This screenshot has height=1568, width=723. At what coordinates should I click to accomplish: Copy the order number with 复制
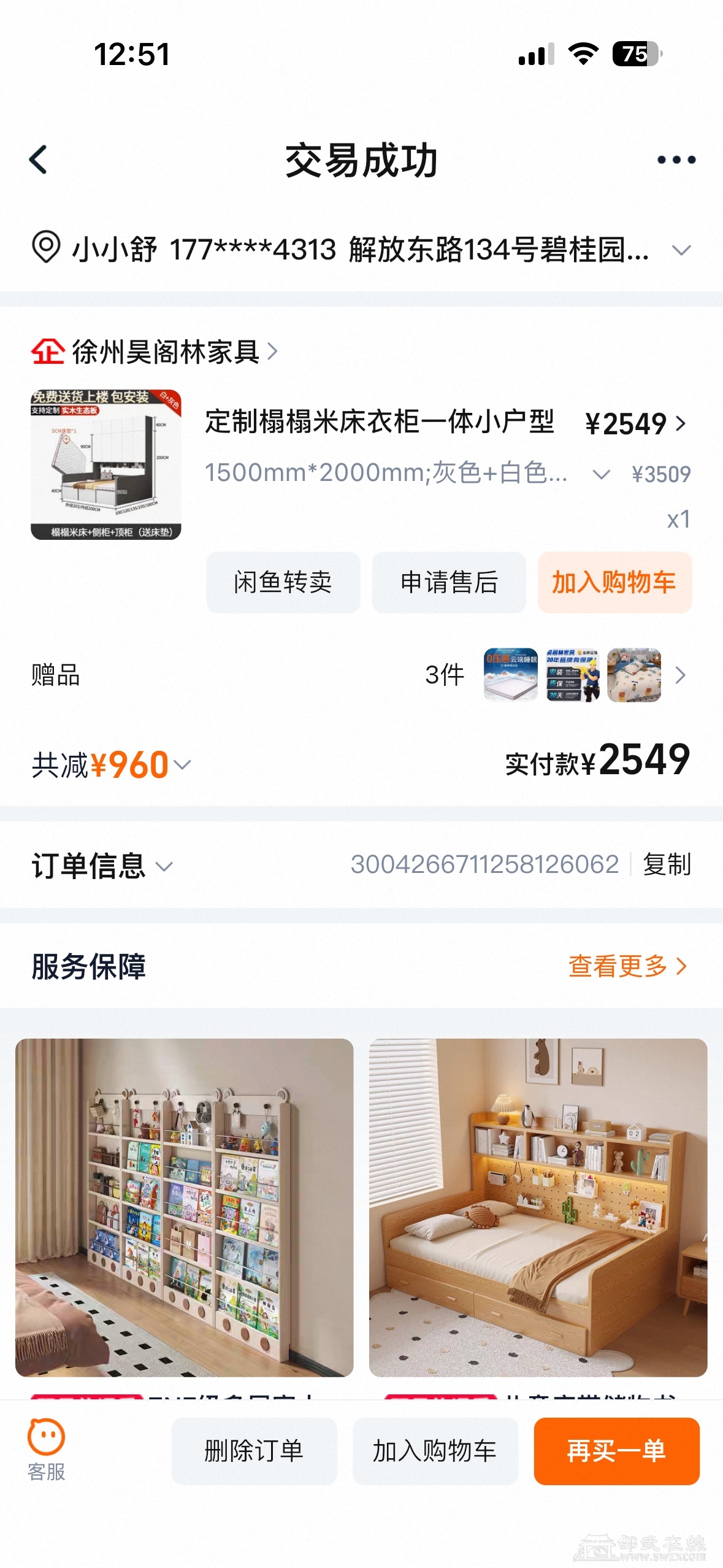tap(667, 865)
